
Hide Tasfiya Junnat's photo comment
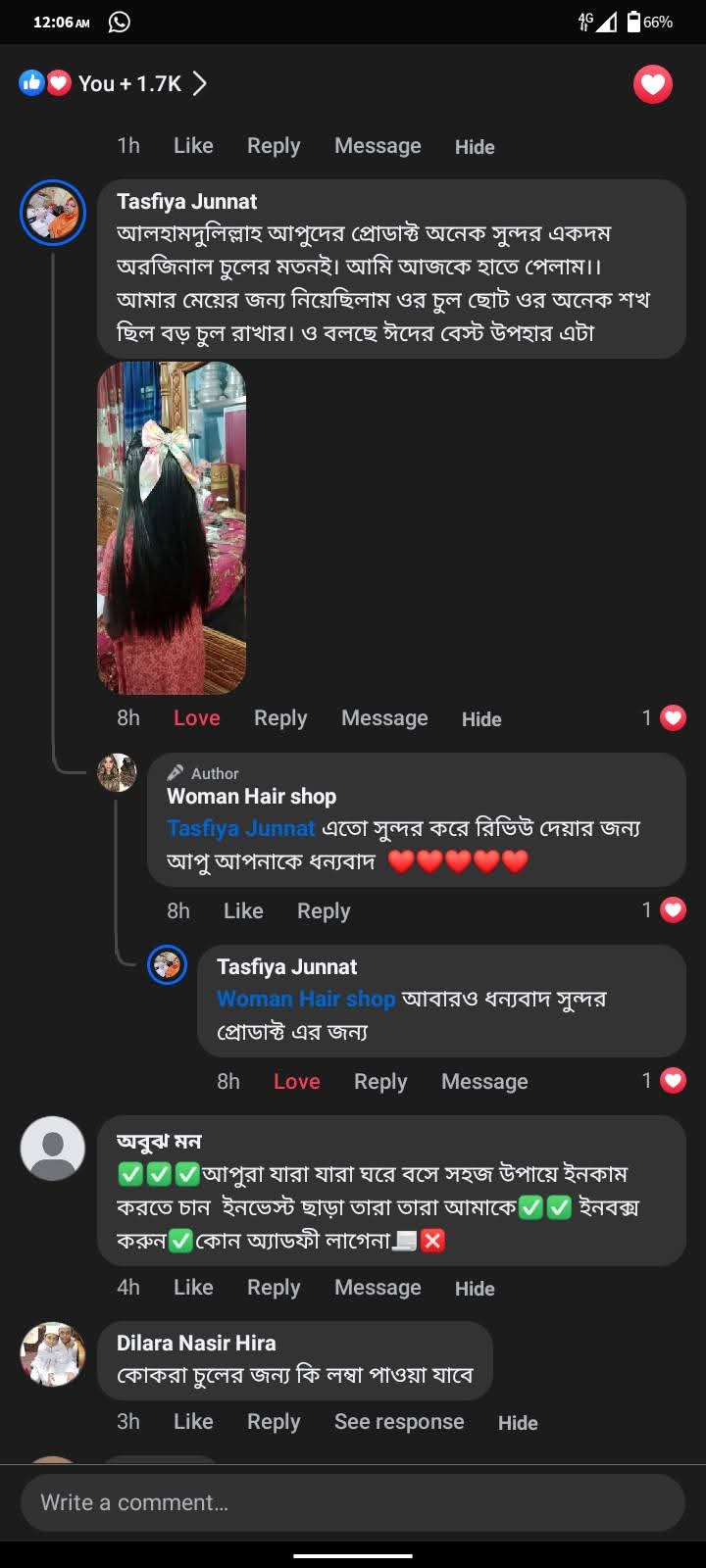coord(481,719)
